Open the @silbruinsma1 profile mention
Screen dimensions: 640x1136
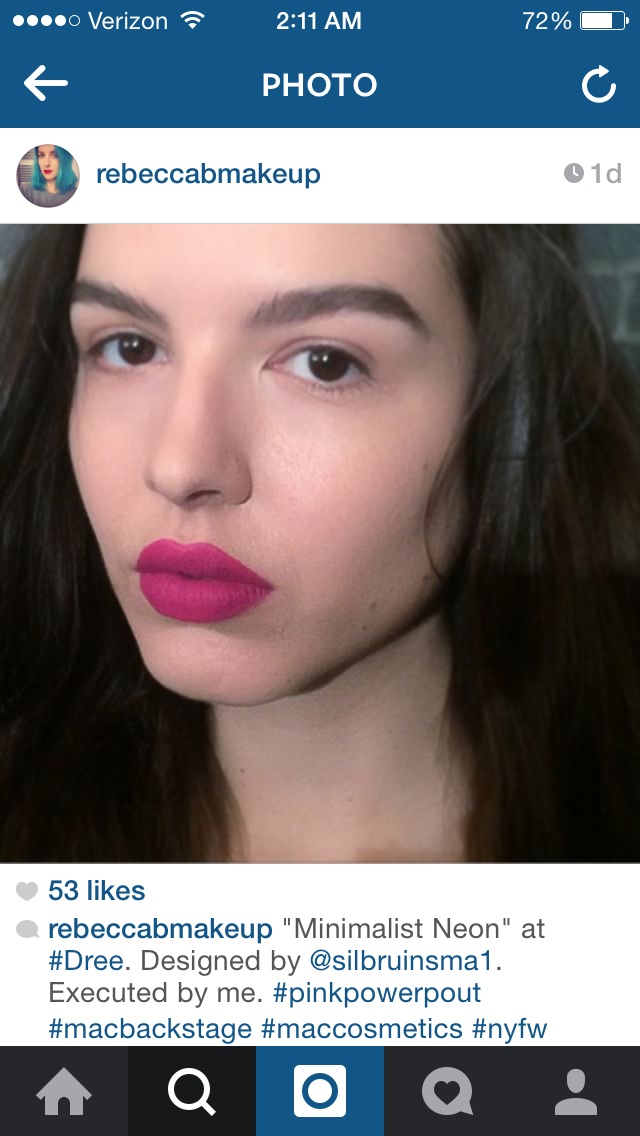(403, 961)
